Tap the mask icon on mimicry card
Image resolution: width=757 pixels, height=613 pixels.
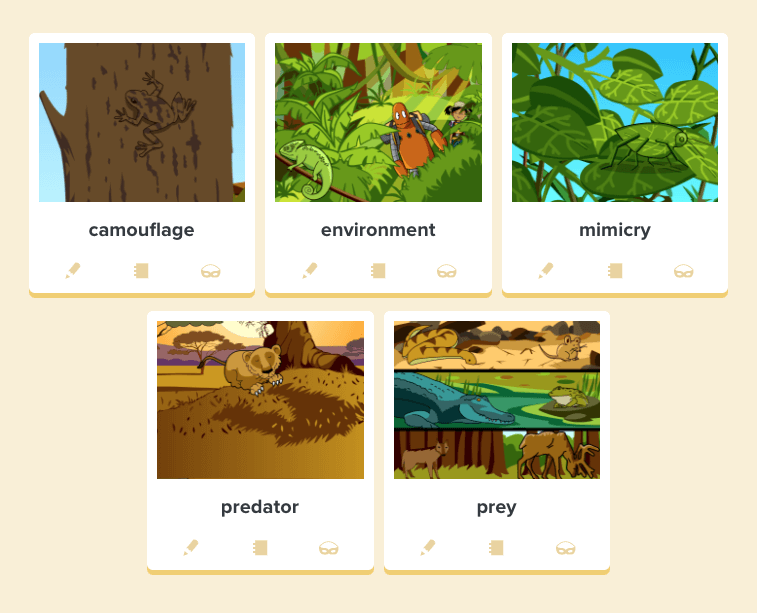tap(683, 271)
